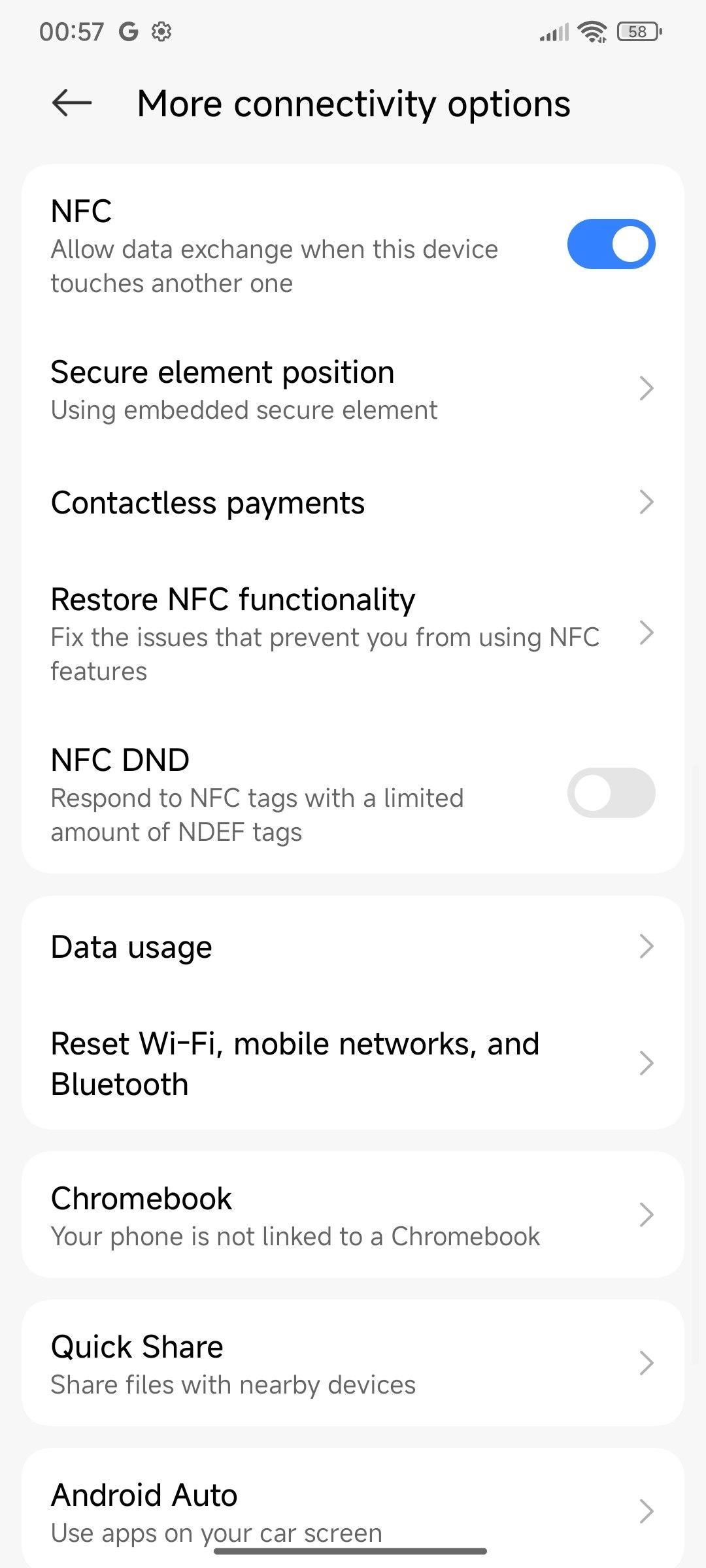Viewport: 706px width, 1568px height.
Task: Open Quick Share settings
Action: pos(353,1364)
